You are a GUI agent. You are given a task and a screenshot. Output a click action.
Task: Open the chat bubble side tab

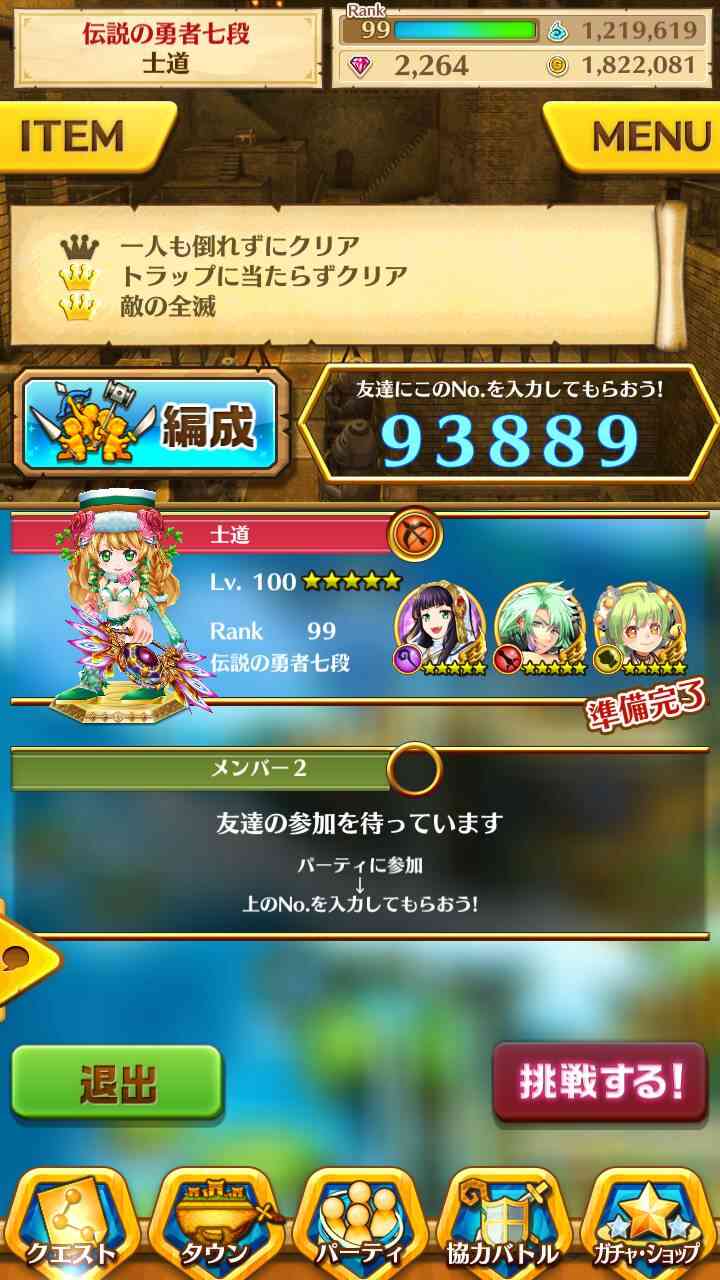[25, 958]
